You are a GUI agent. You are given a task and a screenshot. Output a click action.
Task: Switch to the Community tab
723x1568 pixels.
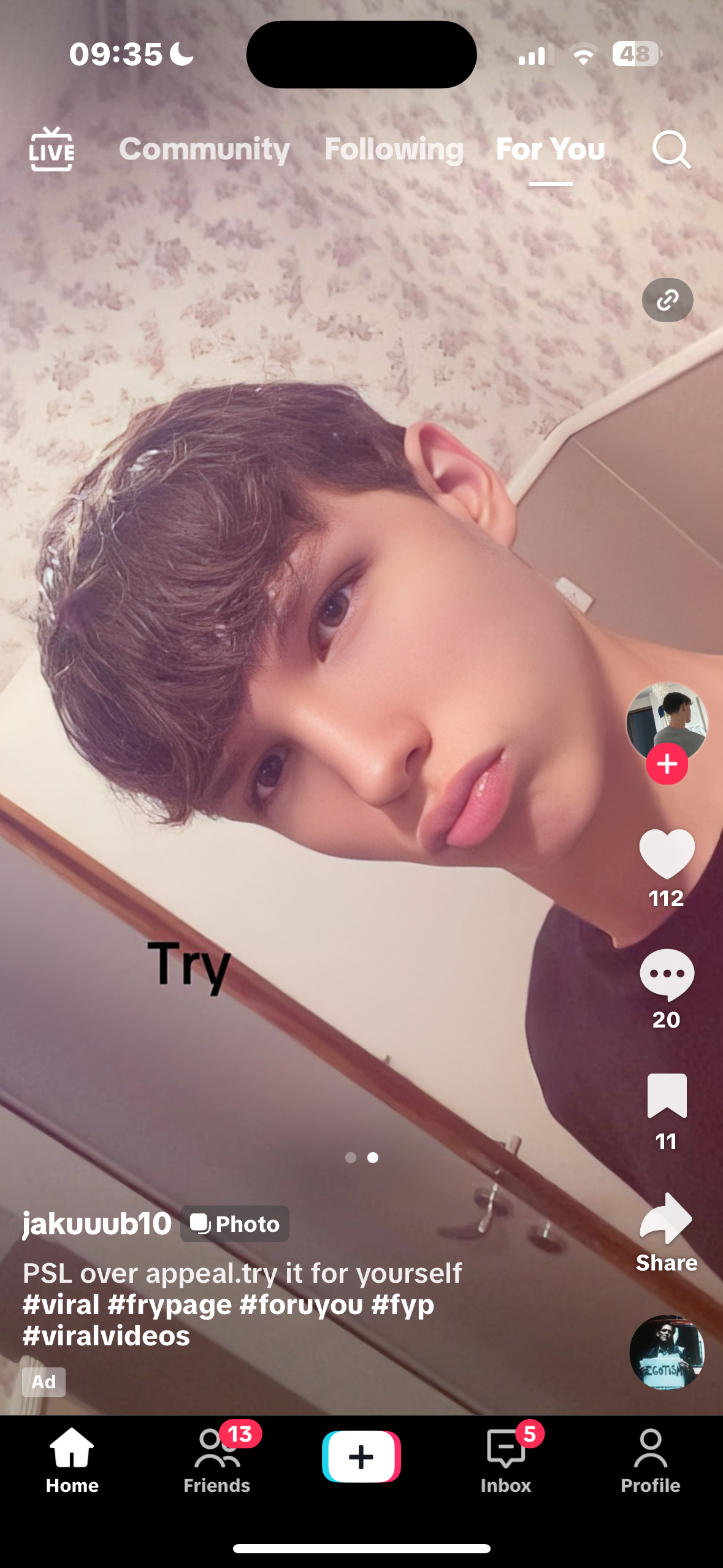point(204,150)
